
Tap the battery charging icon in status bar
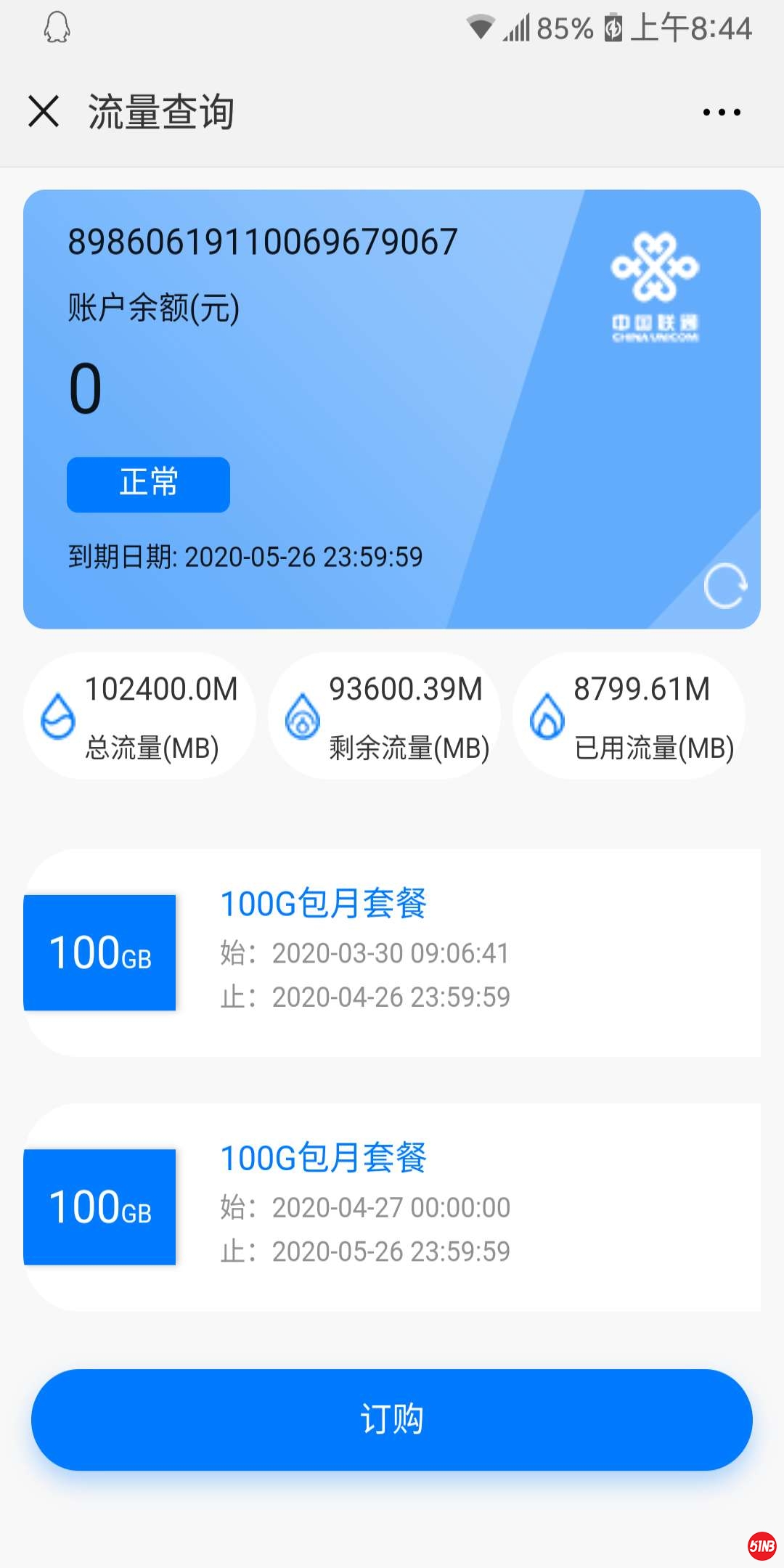(x=613, y=28)
